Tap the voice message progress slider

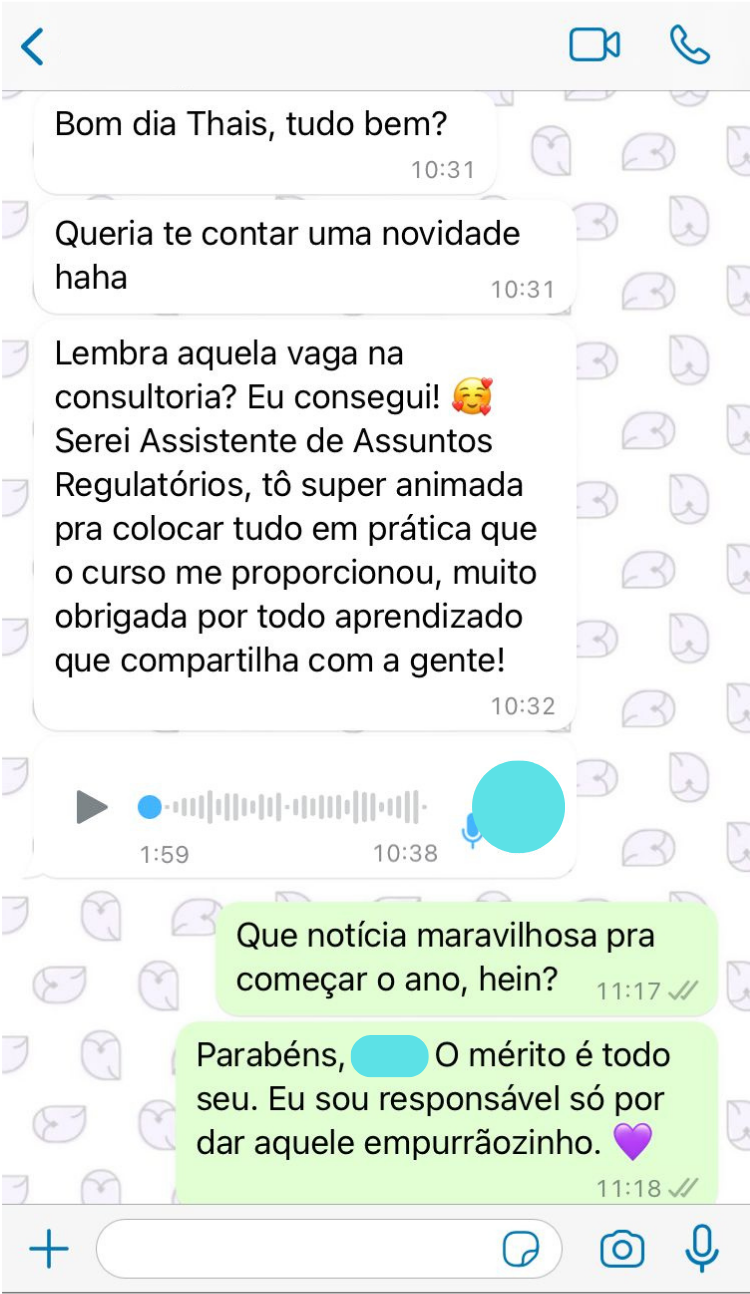point(283,806)
